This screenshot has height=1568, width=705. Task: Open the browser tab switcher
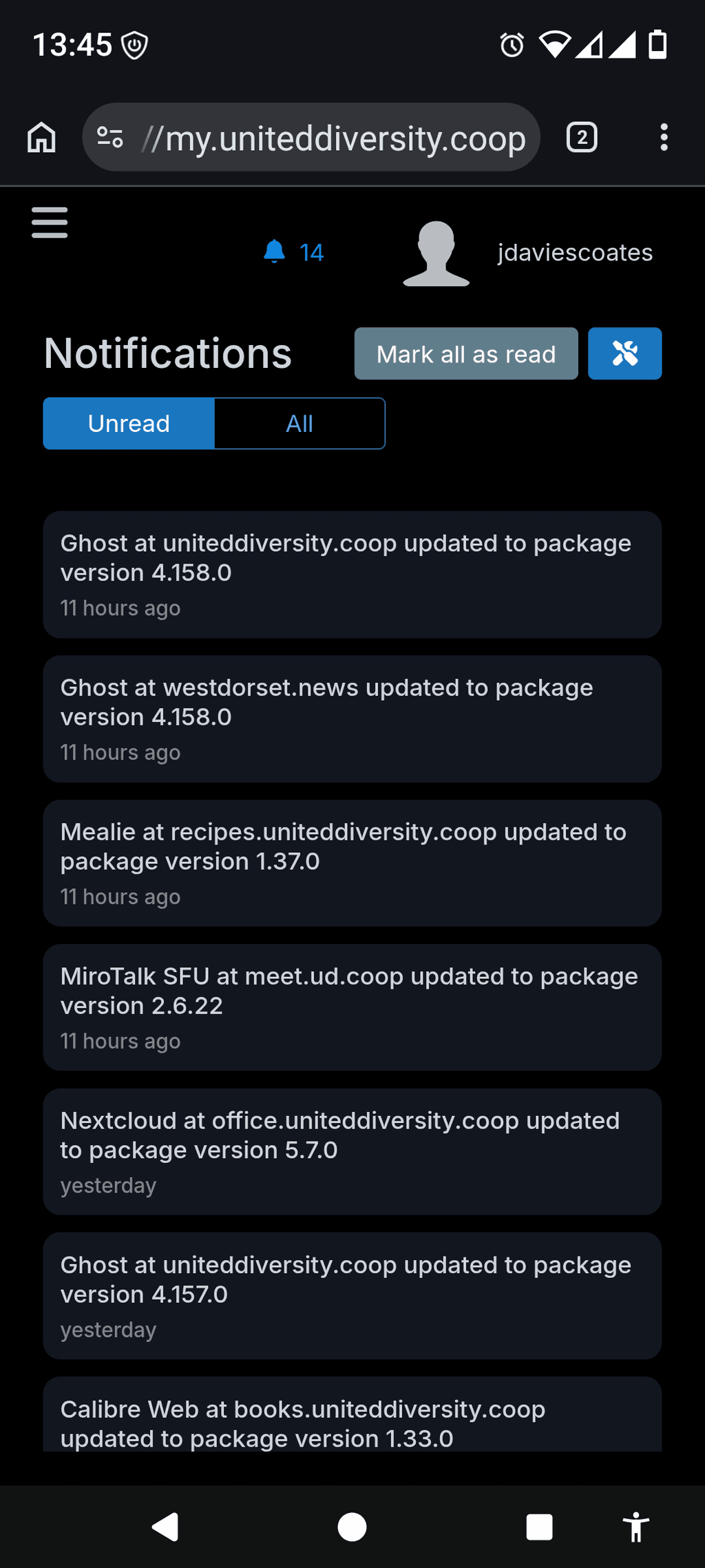coord(582,138)
